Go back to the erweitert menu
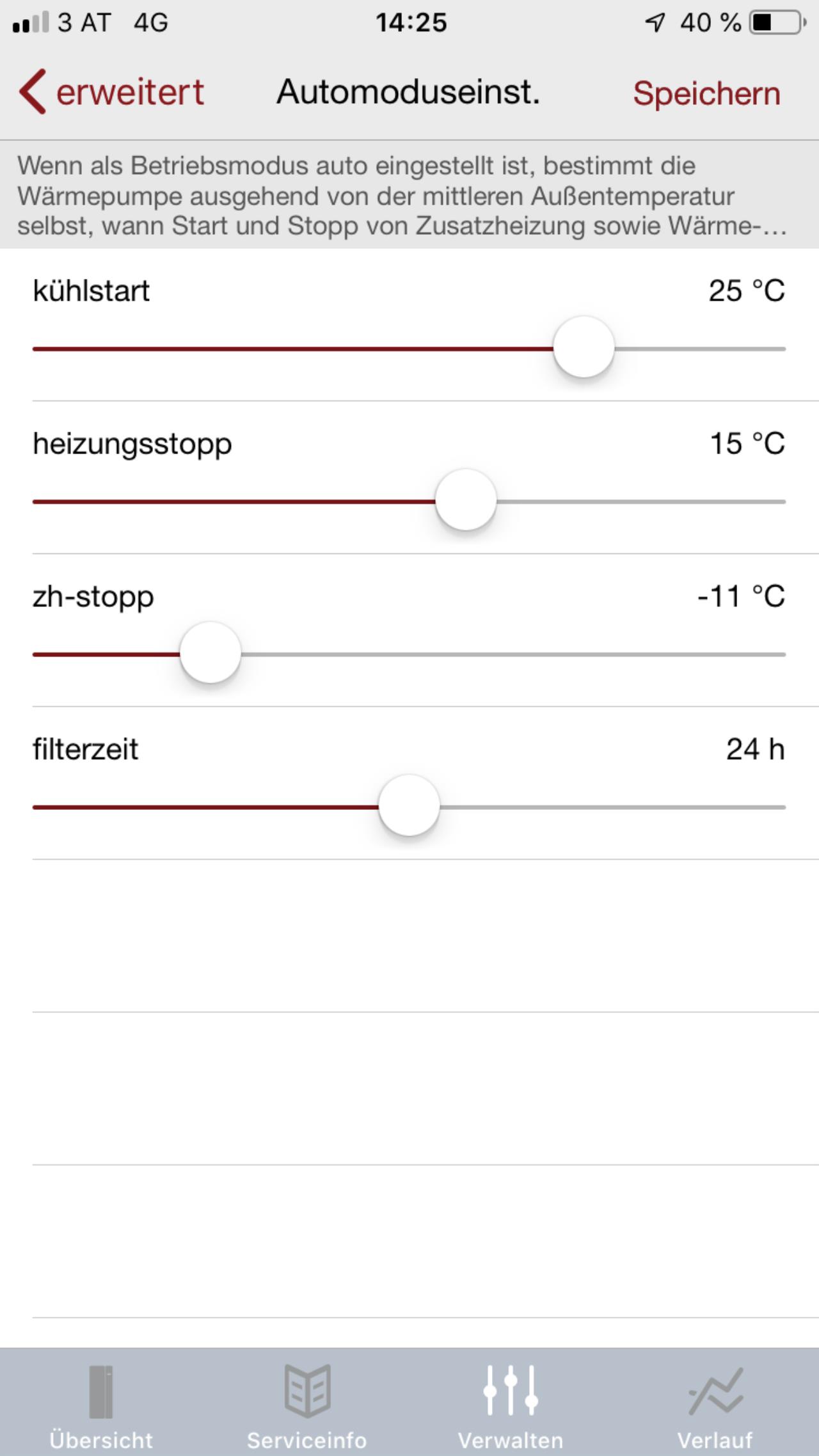The width and height of the screenshot is (819, 1456). tap(111, 92)
